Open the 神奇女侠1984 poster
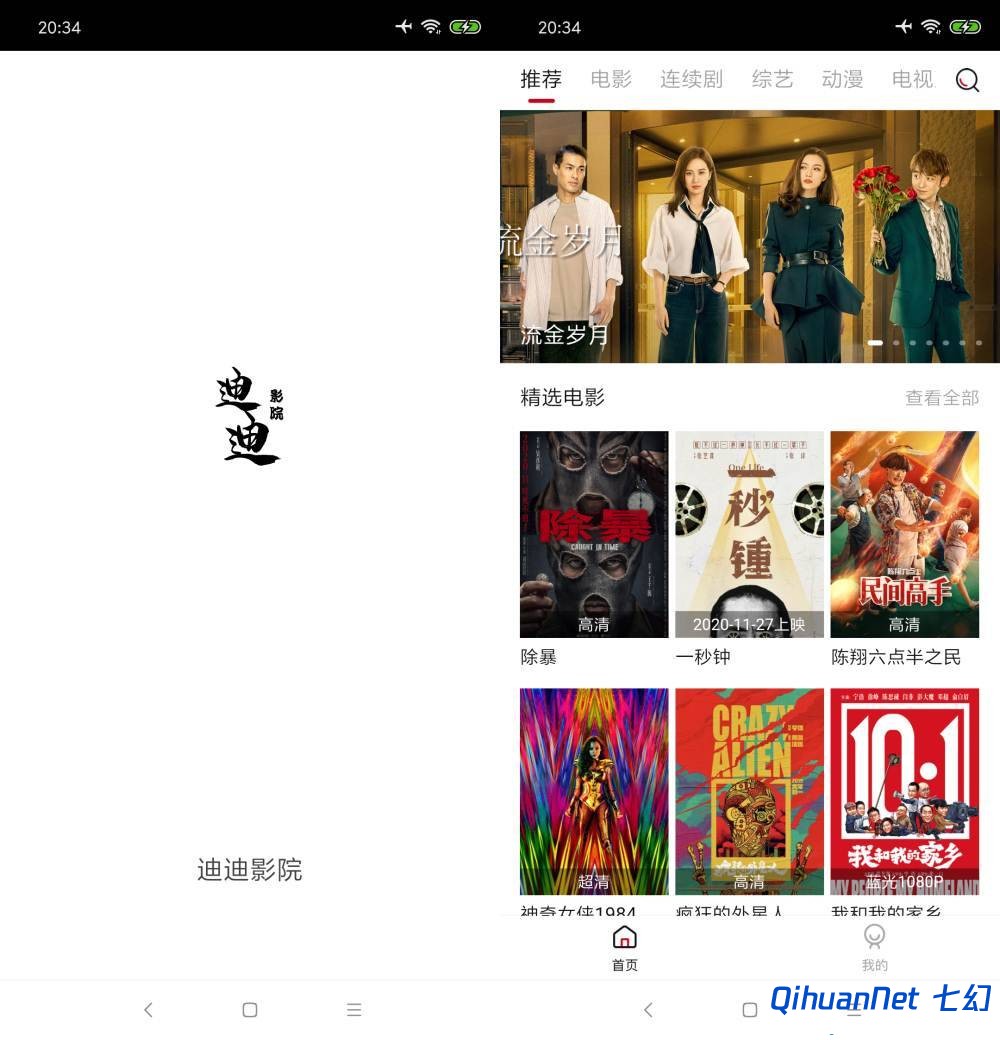 pyautogui.click(x=594, y=790)
